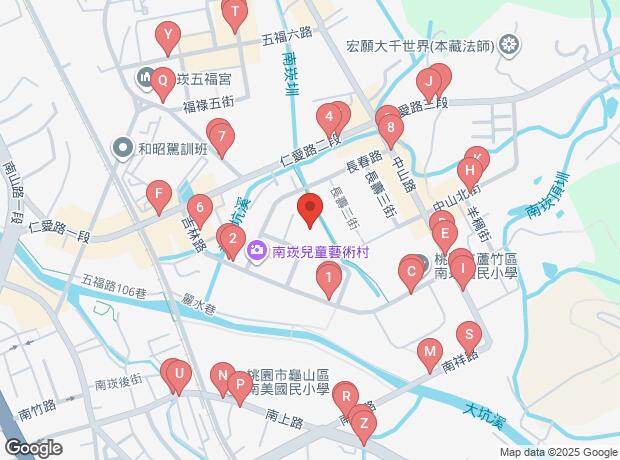Tap map pin number 4

pos(329,117)
